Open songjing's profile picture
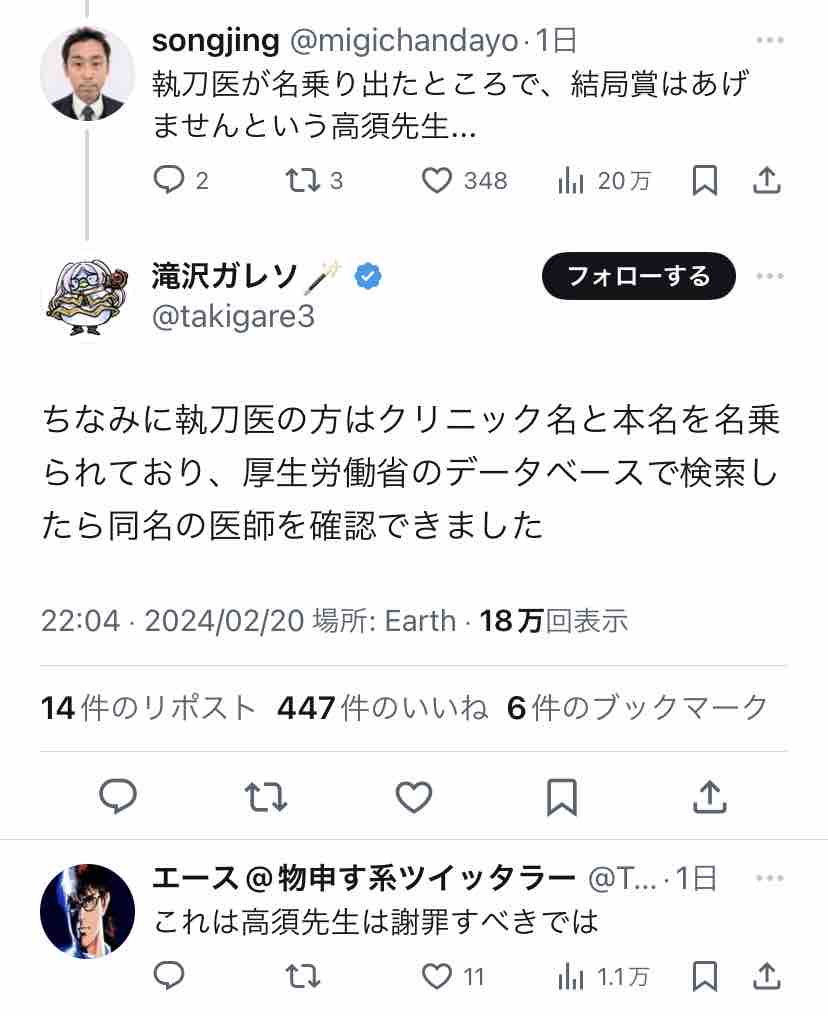This screenshot has height=1016, width=828. [87, 75]
